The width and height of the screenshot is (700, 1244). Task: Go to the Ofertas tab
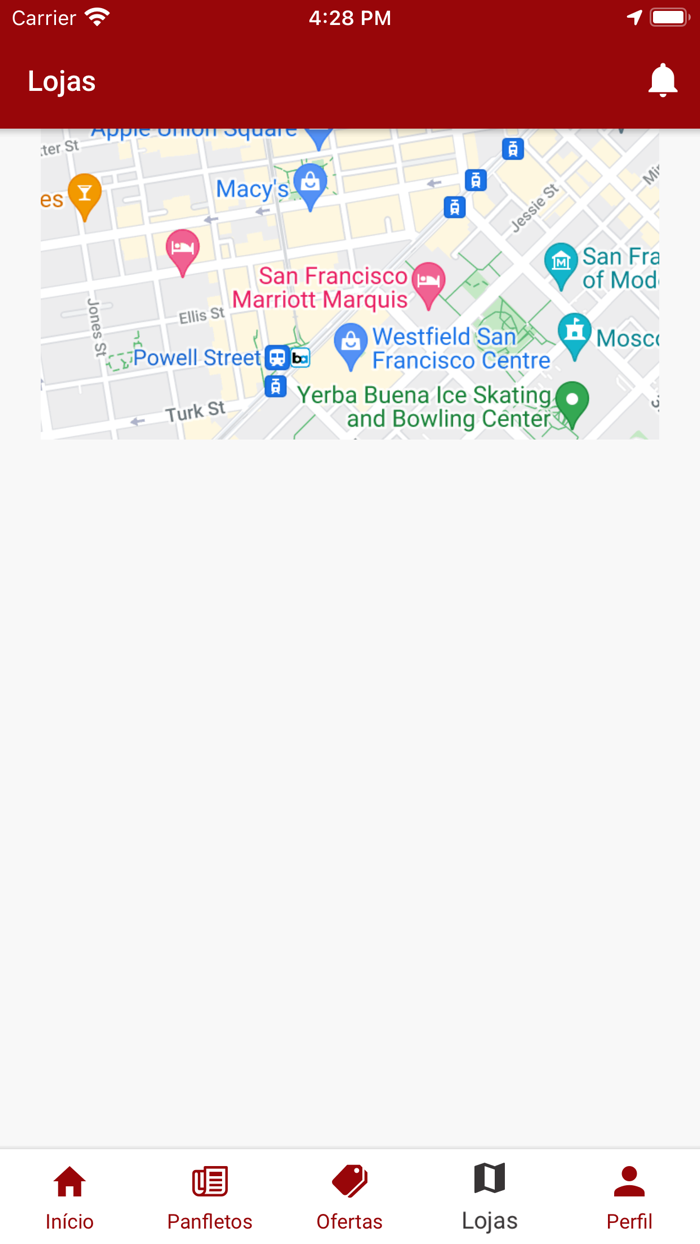point(350,1198)
